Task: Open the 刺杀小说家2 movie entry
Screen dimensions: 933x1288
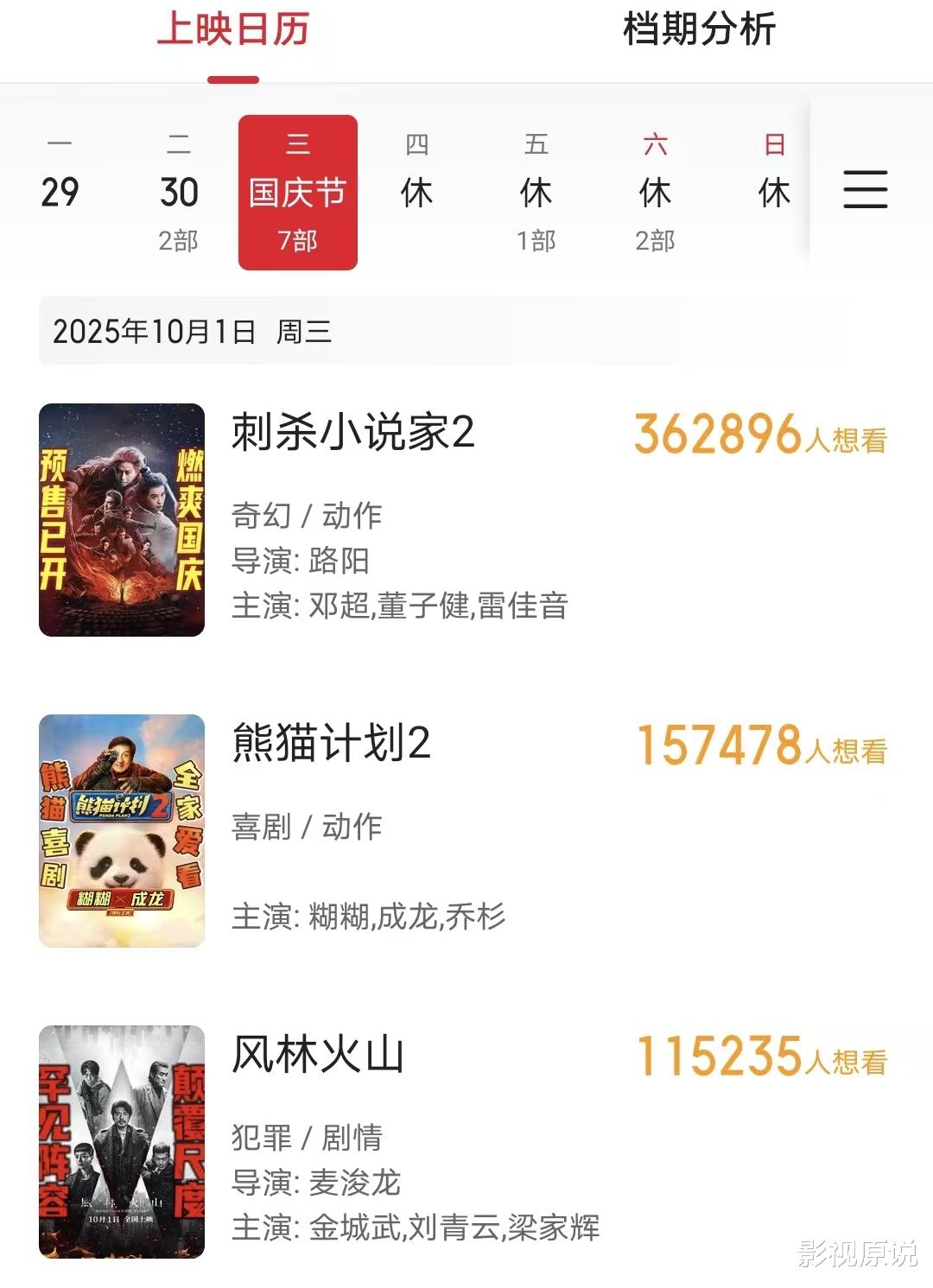Action: point(353,432)
